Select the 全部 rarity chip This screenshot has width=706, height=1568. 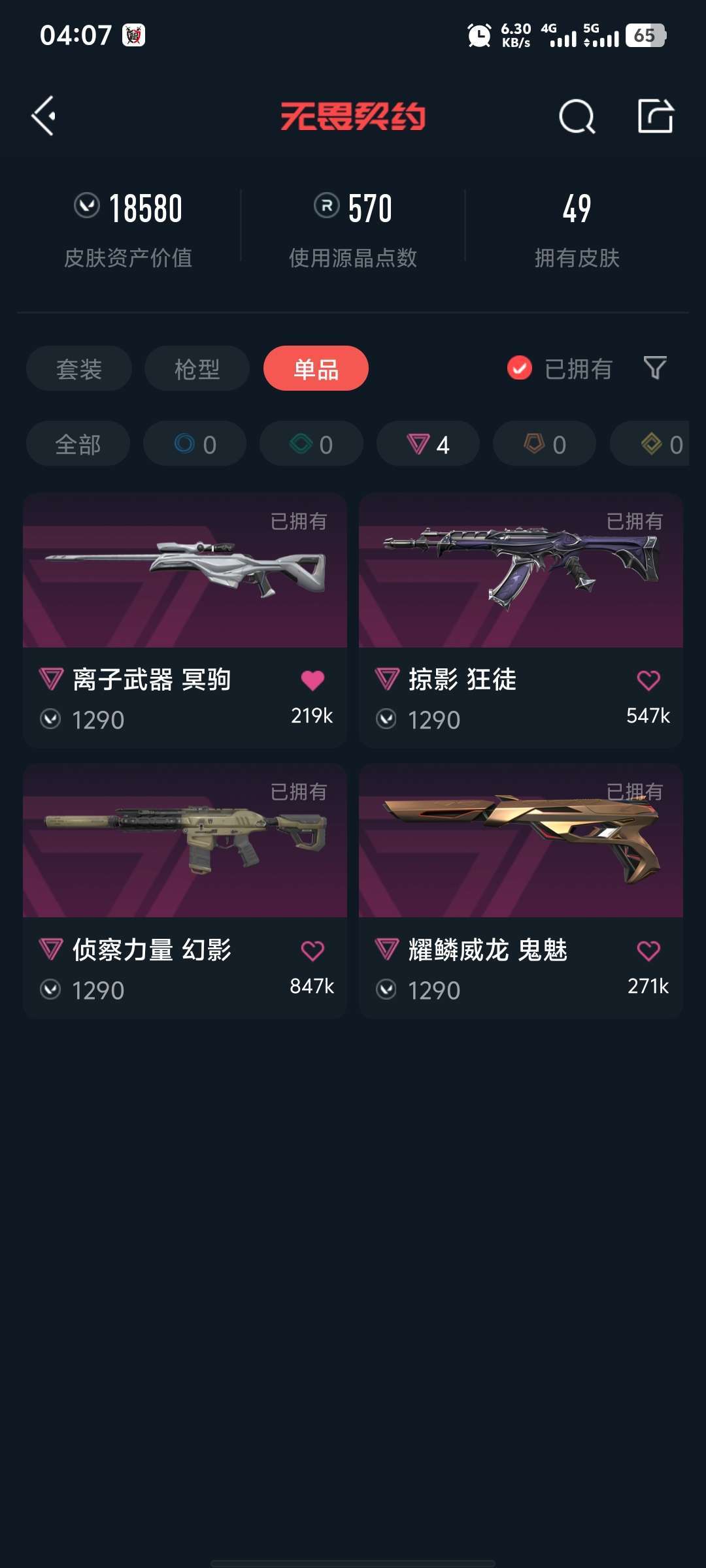point(78,444)
